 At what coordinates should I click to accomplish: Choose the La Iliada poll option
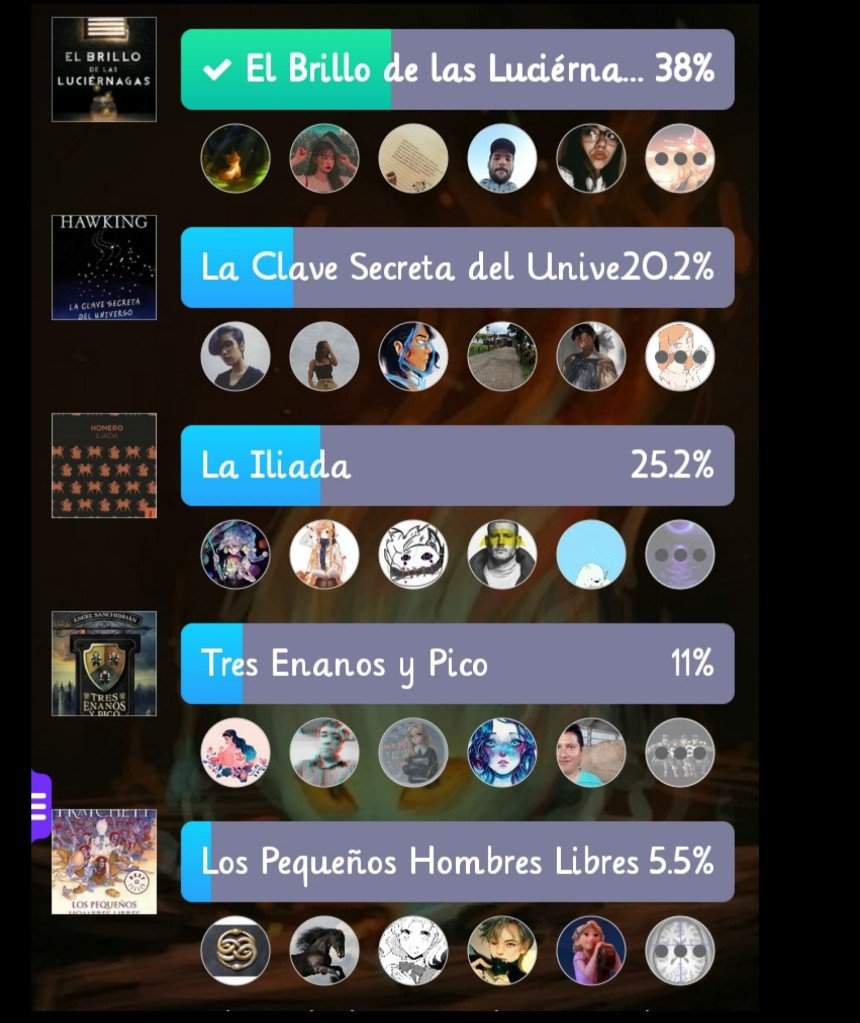457,465
